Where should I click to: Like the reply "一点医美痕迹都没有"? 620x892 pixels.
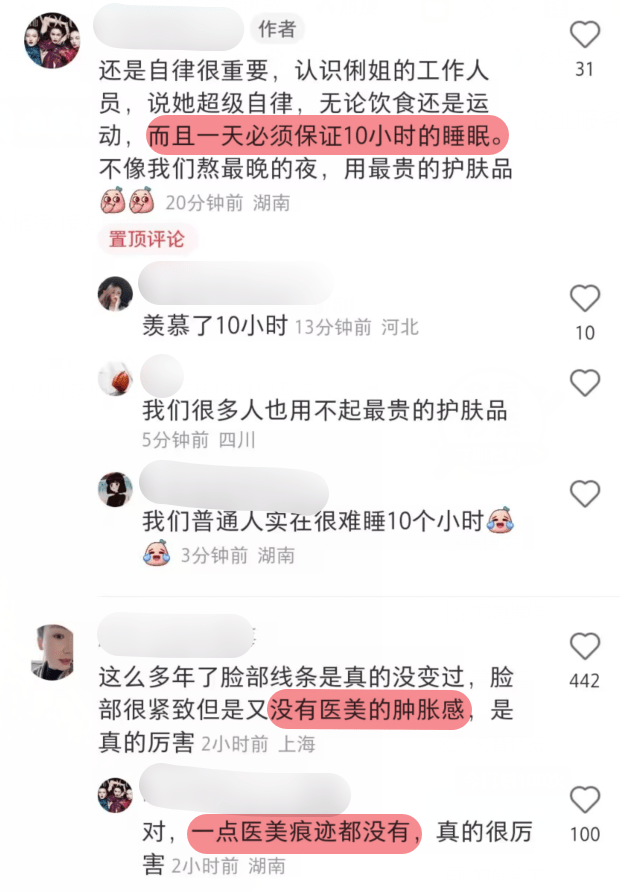(584, 800)
